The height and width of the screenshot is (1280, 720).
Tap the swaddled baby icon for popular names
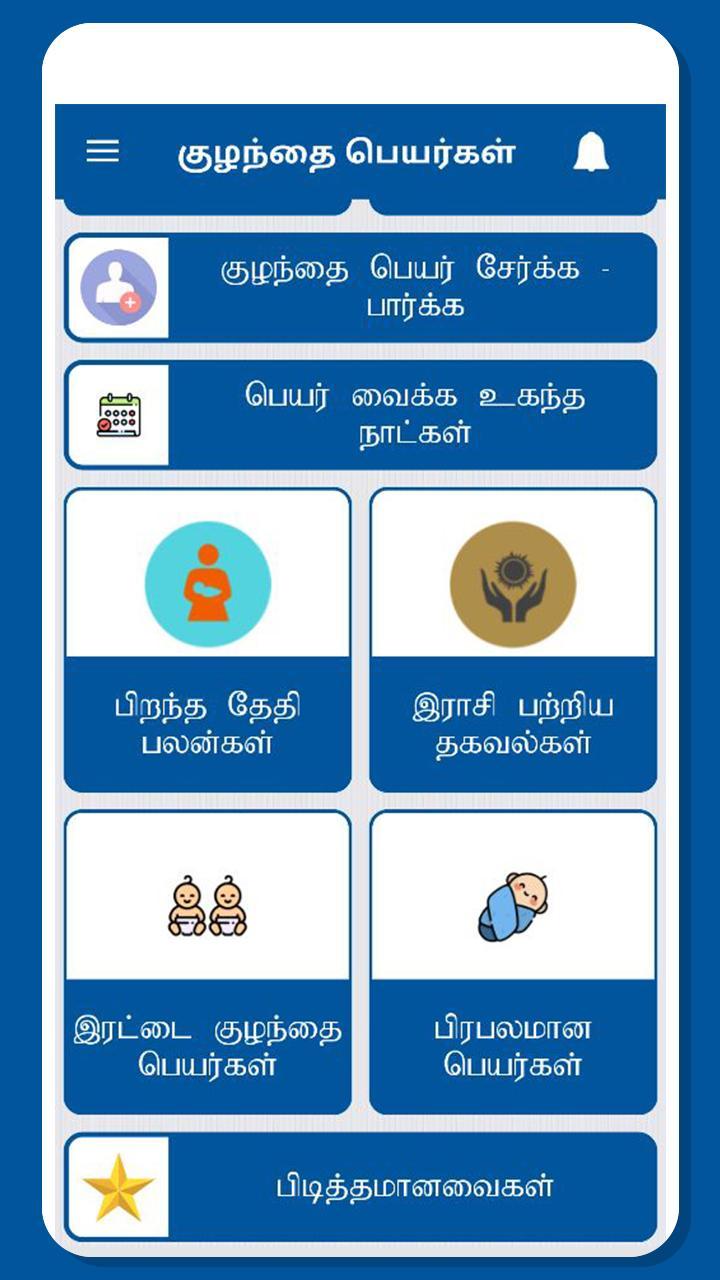pos(513,905)
